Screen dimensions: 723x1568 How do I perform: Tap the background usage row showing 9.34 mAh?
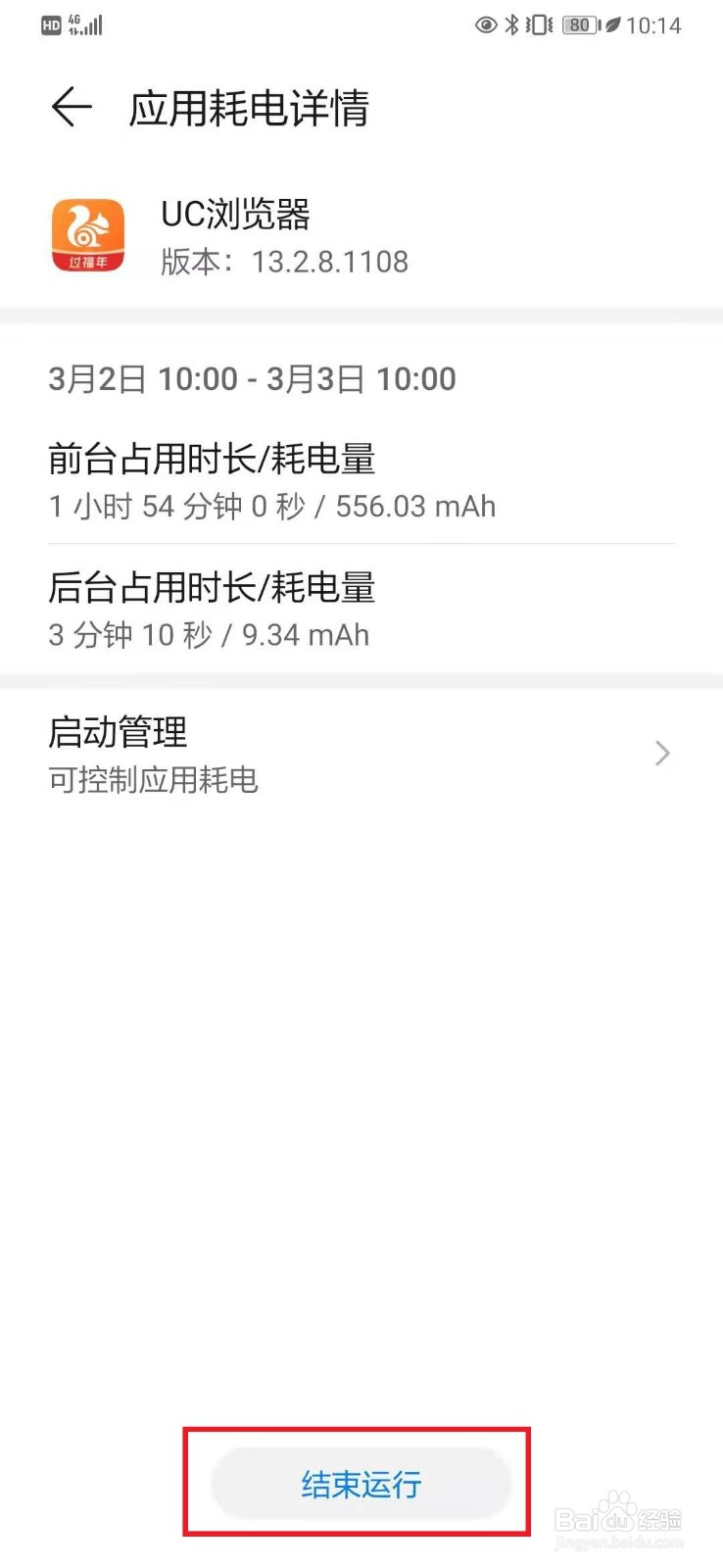tap(209, 634)
